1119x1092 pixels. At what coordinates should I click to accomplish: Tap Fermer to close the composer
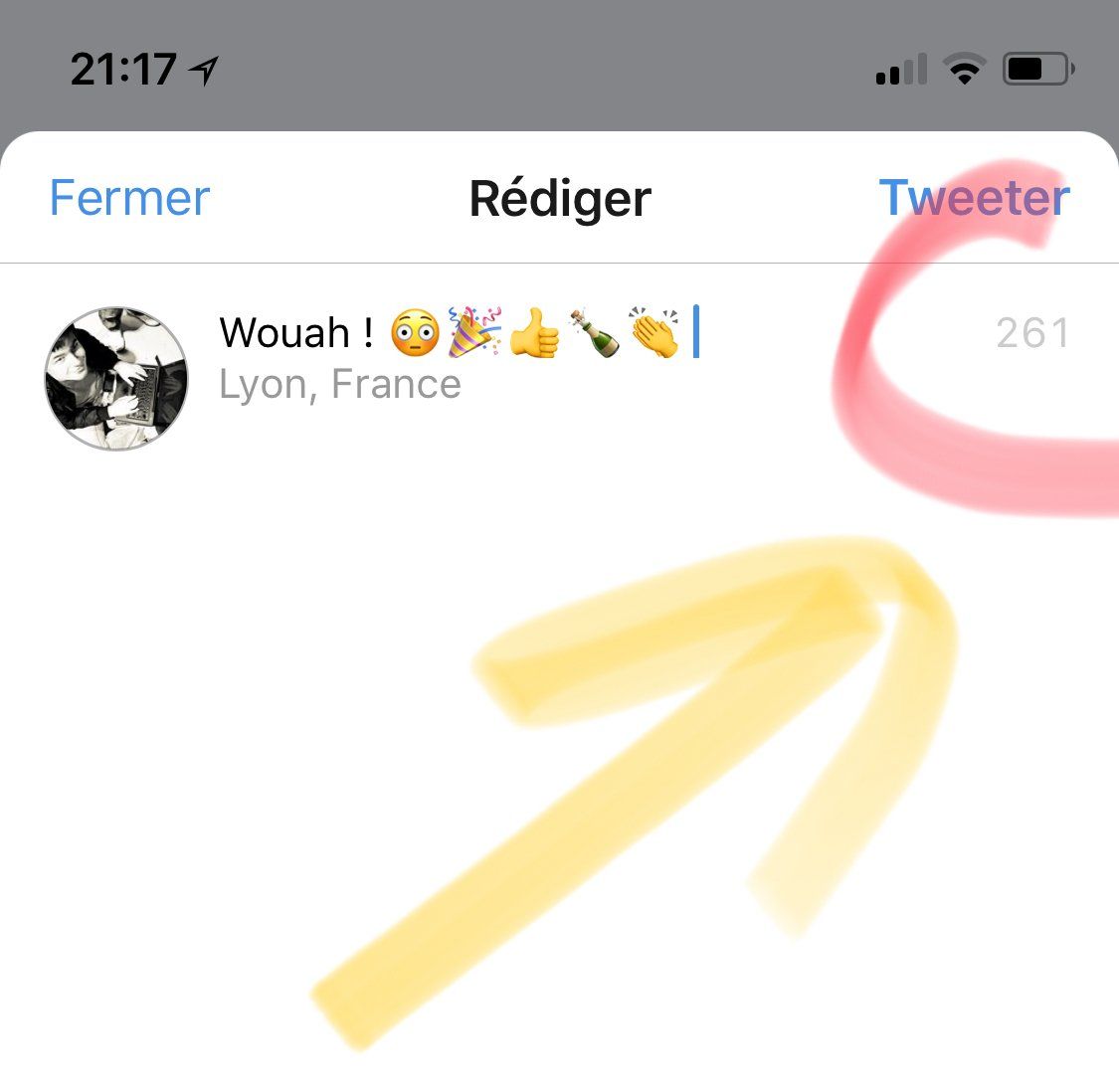click(x=129, y=198)
